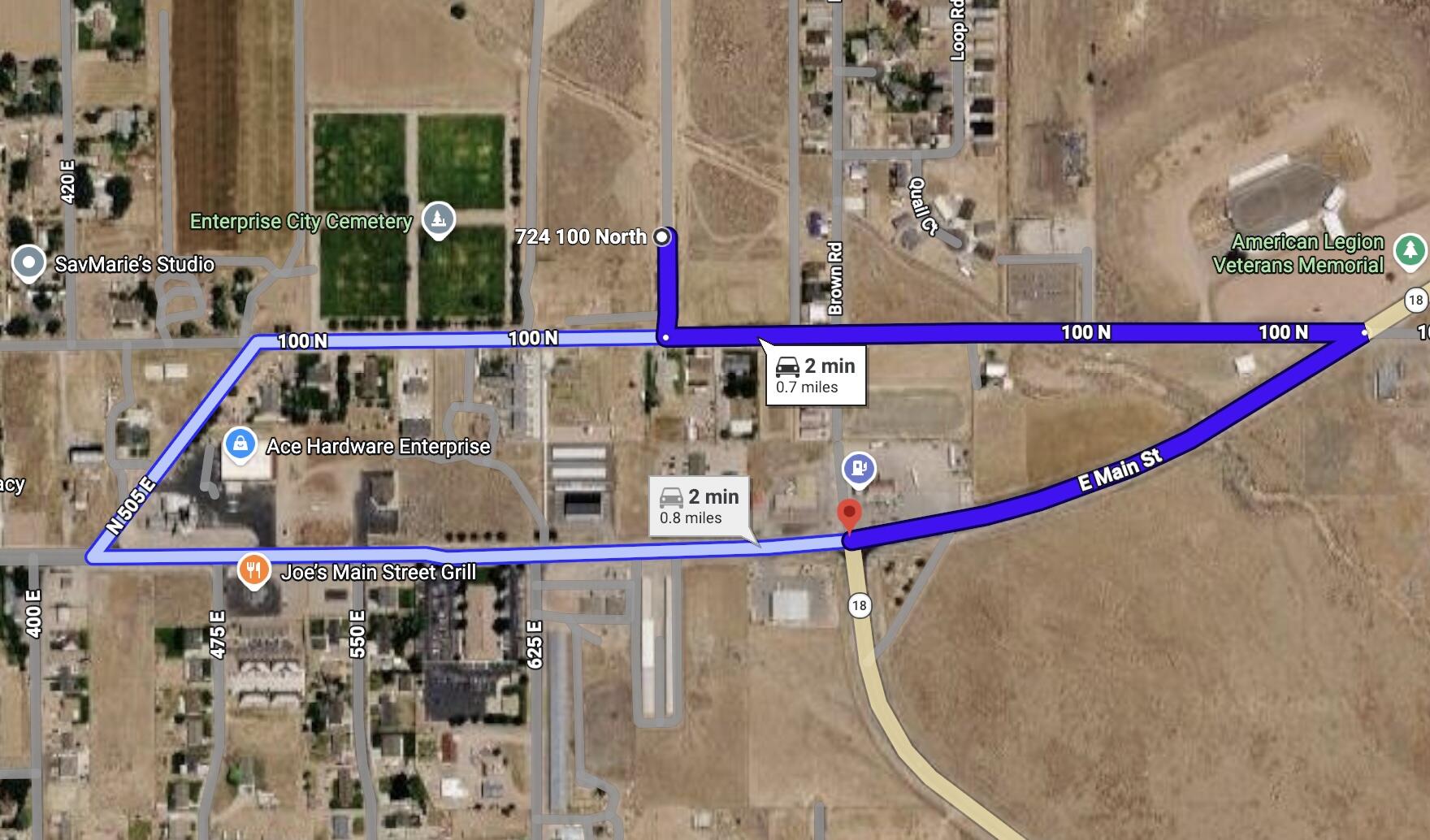Open Joe's Main Street Grill marker
Screen dimensions: 1430x840
[x=253, y=571]
